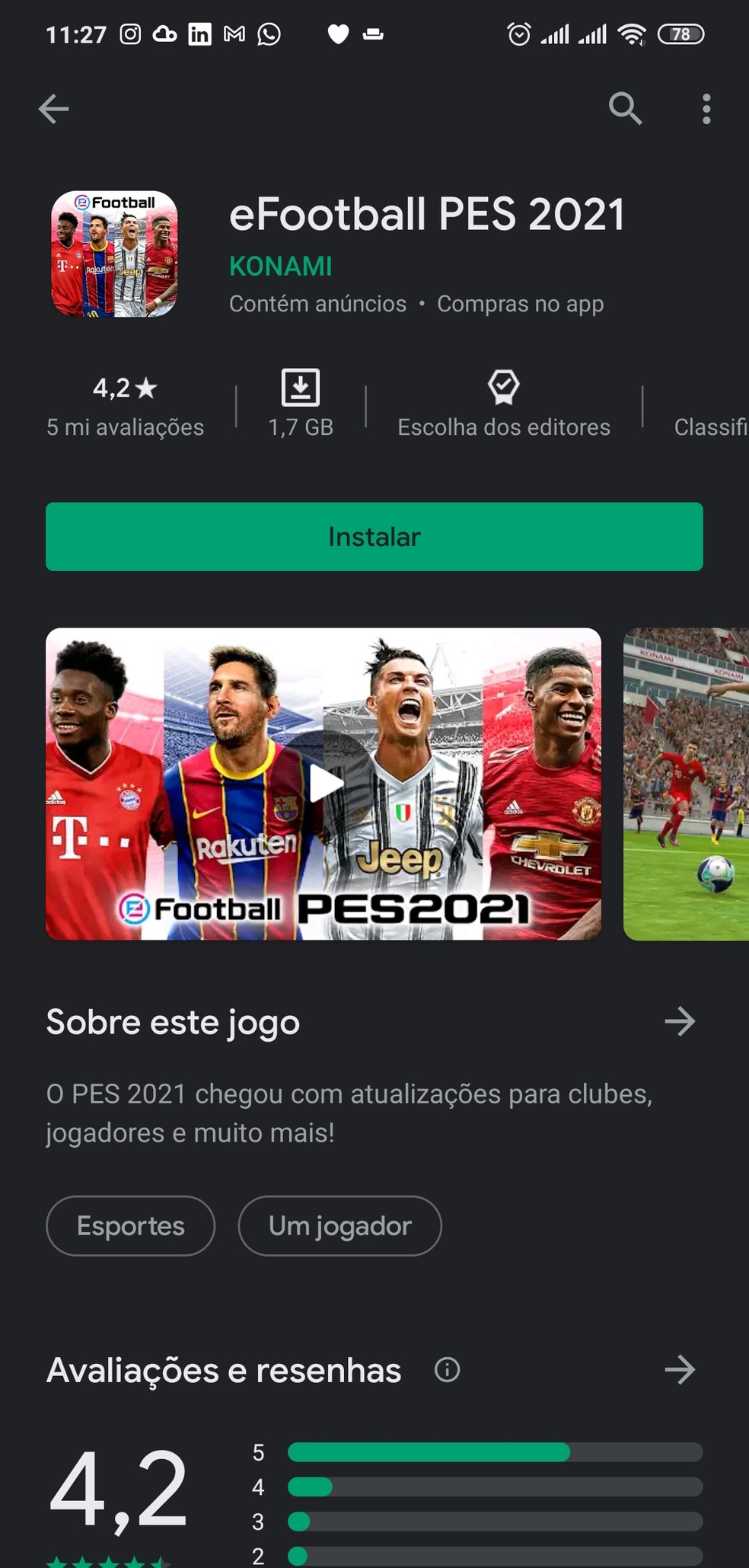Tap the download size 1,7 GB icon
Screen dimensions: 749x1568
tap(300, 387)
